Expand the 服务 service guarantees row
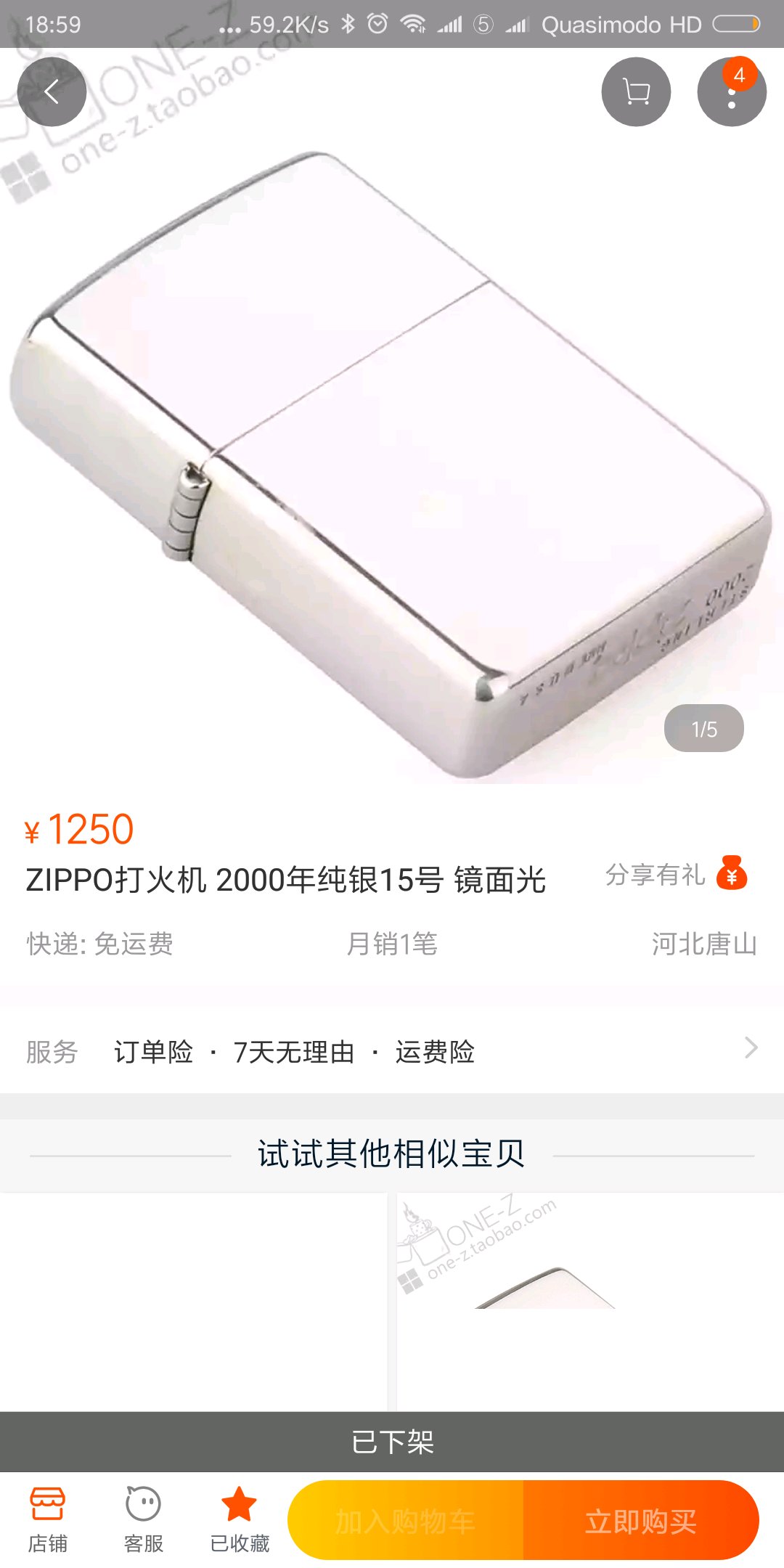This screenshot has width=784, height=1568. (x=392, y=1051)
